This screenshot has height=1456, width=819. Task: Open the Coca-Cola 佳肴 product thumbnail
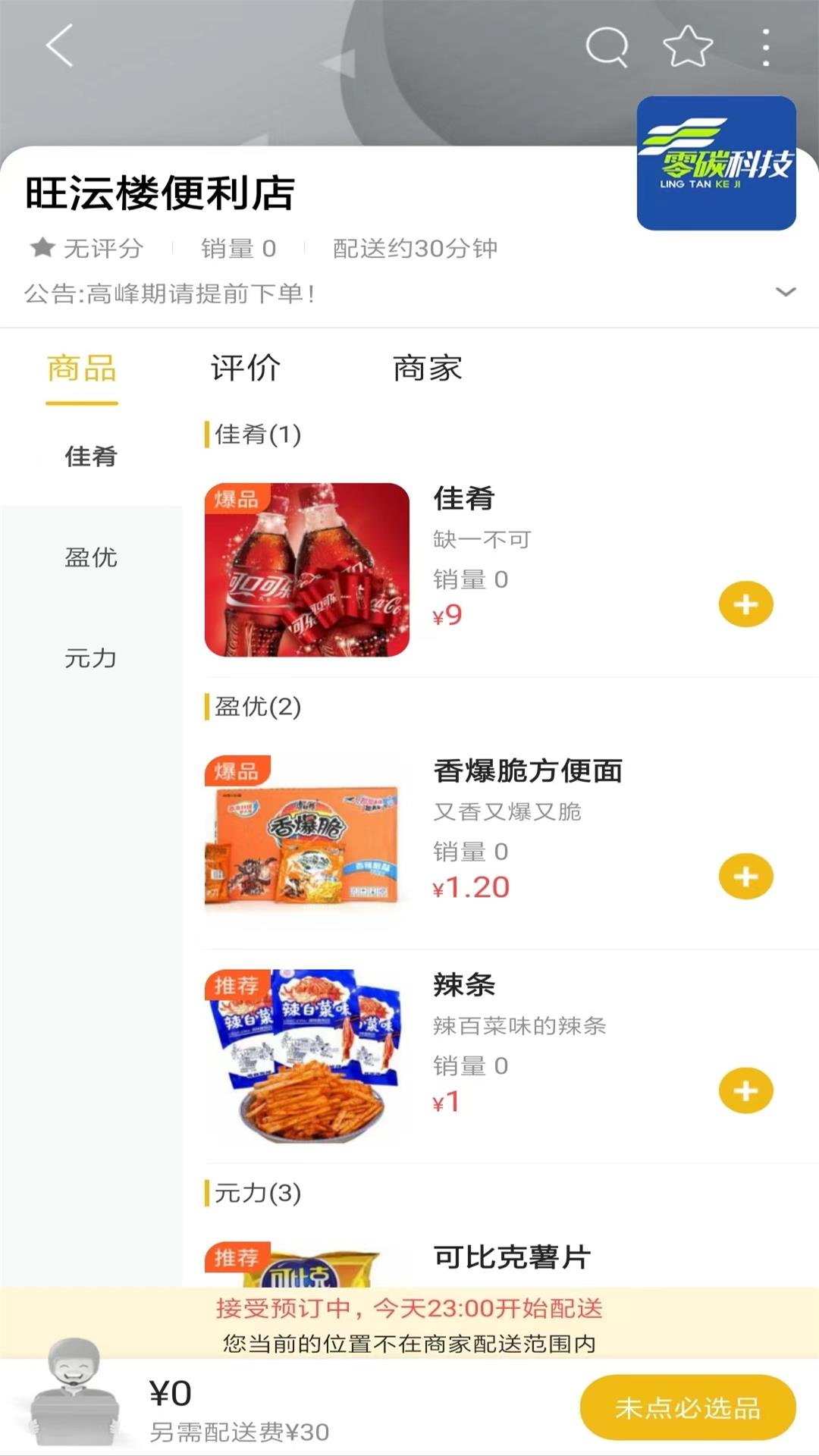308,569
